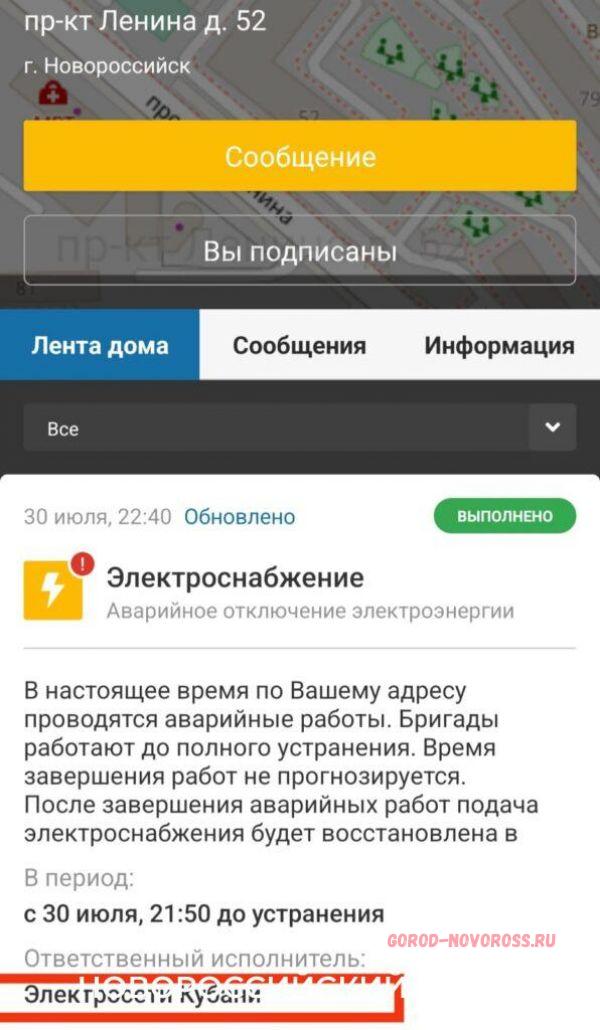Switch to the Лента дома tab
This screenshot has height=1030, width=600.
click(100, 345)
